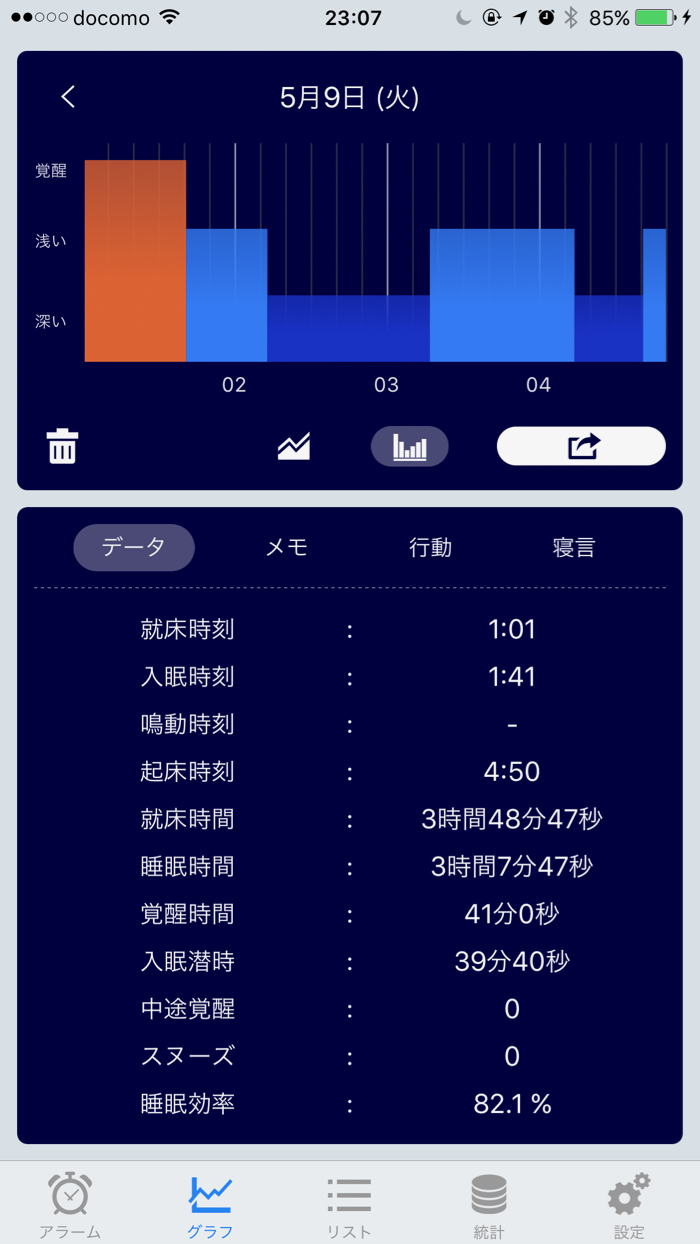View the 寝言 tab
This screenshot has height=1244, width=700.
coord(574,547)
